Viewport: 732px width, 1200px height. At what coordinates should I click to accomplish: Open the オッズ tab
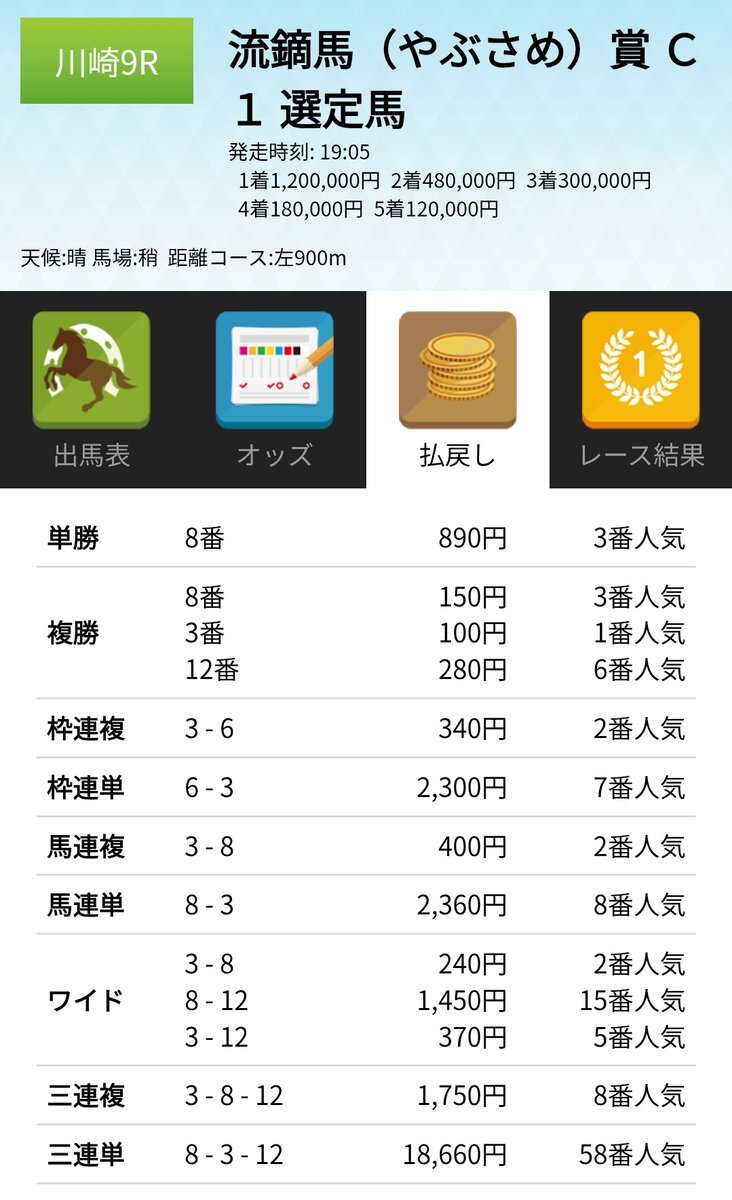274,390
